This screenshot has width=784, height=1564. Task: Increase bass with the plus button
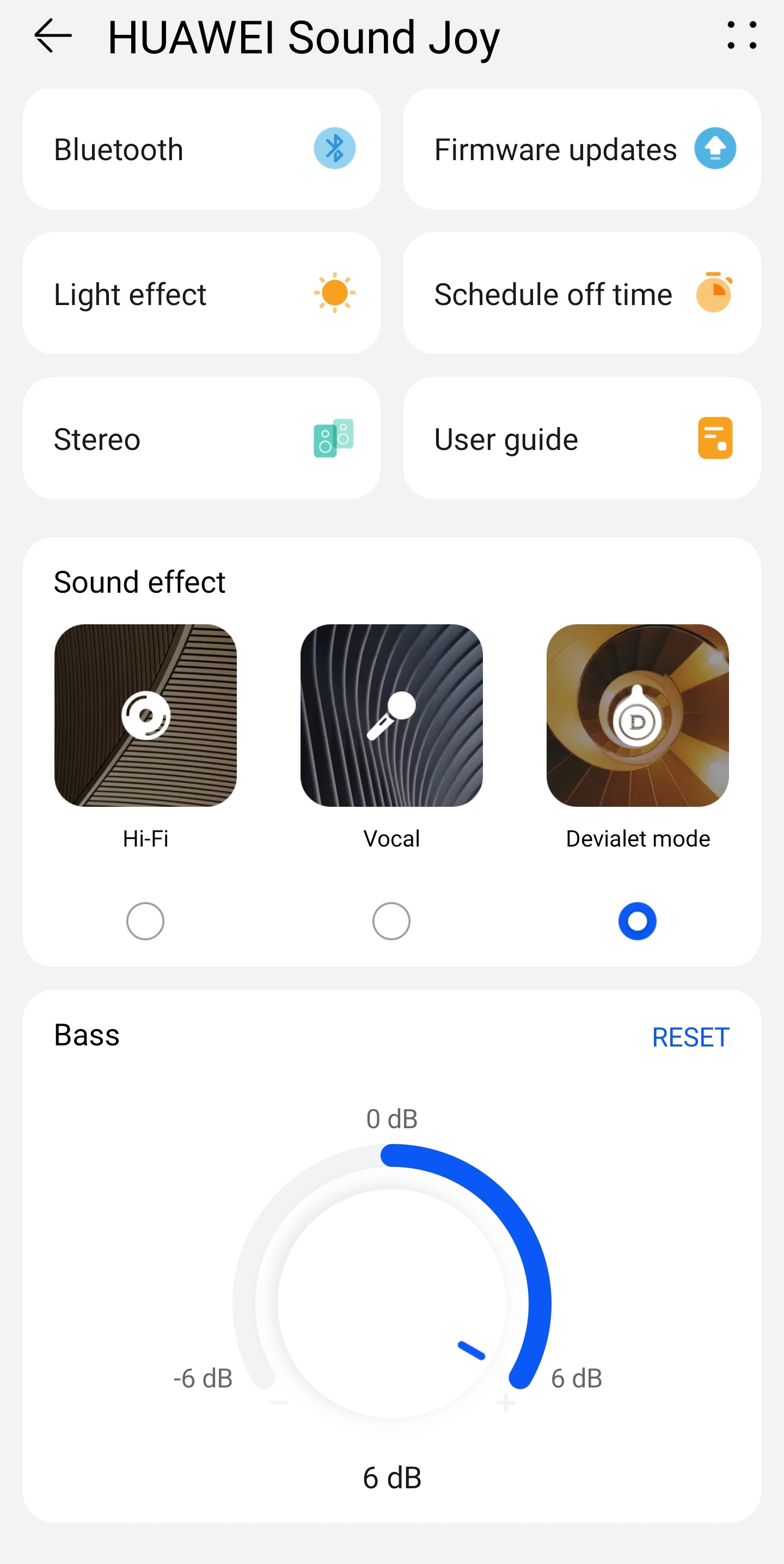pos(505,1403)
